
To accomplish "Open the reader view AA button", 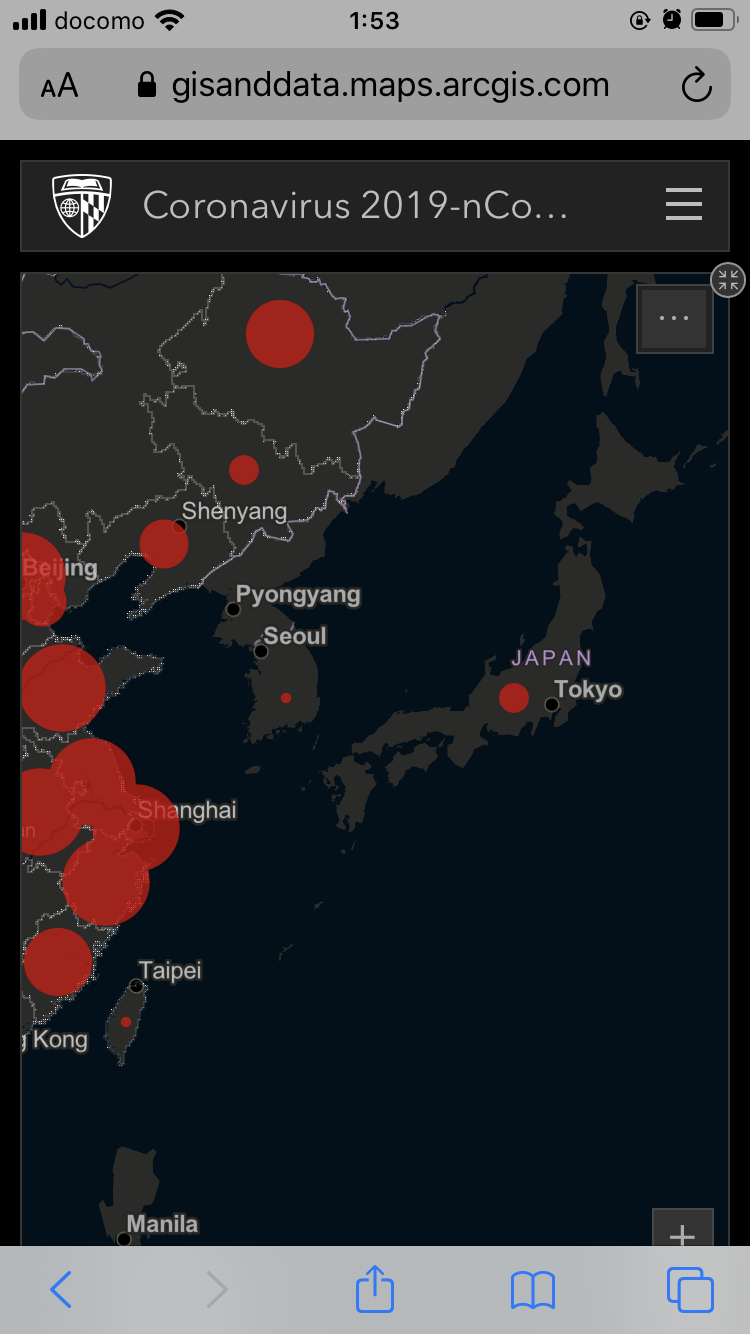I will coord(59,86).
